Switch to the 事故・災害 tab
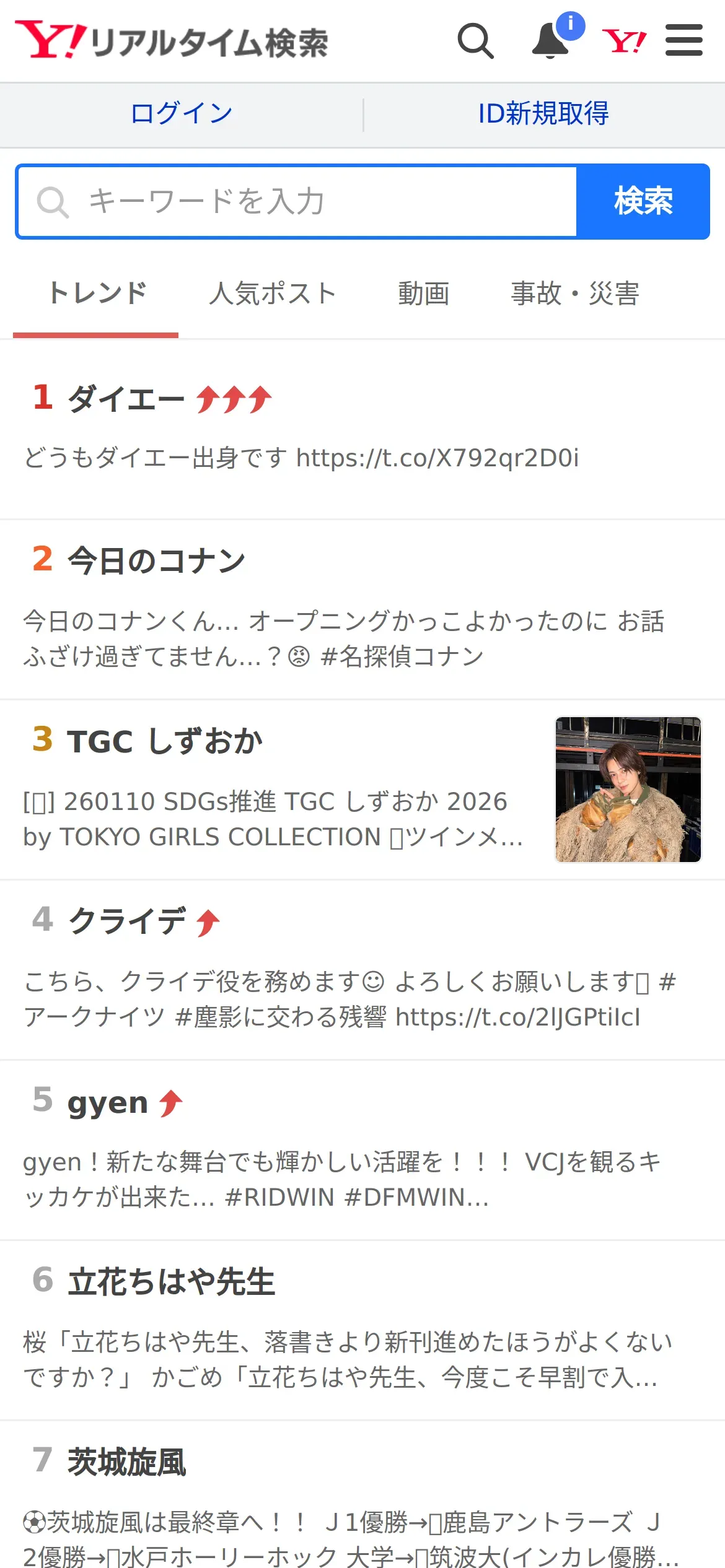This screenshot has width=725, height=1568. (x=575, y=294)
